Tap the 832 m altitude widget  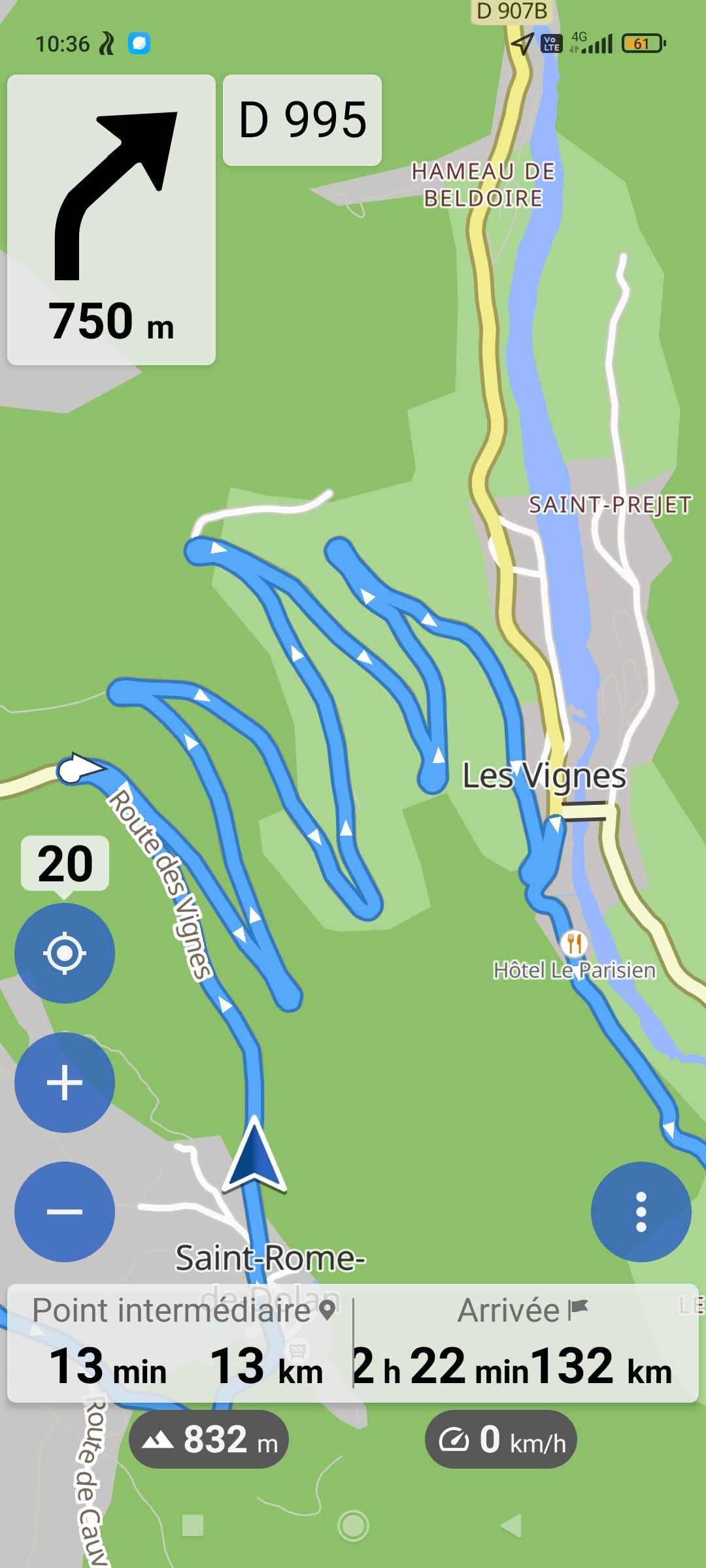coord(209,1439)
